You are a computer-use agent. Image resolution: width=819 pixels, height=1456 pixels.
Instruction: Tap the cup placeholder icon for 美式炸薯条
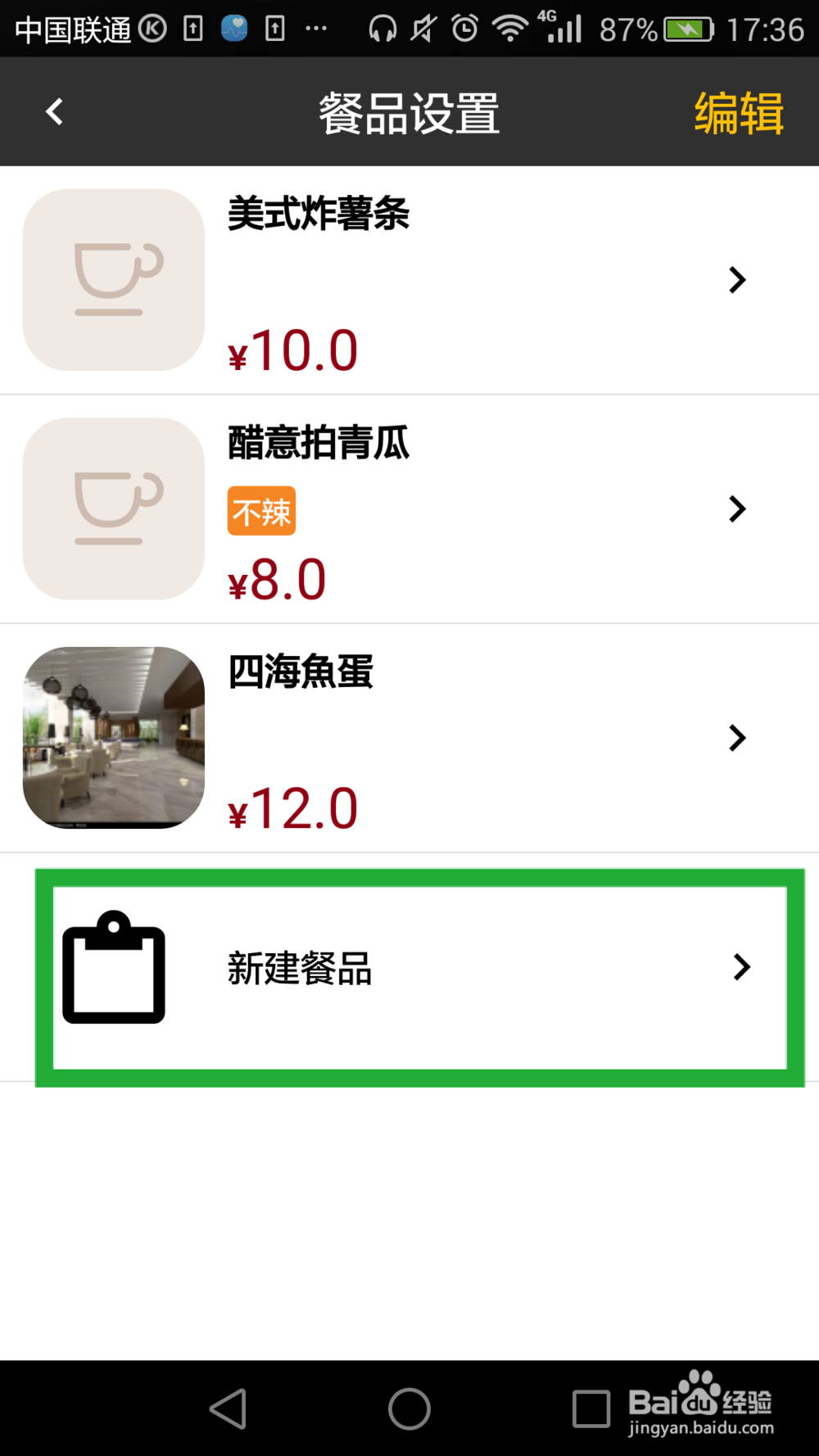point(112,279)
